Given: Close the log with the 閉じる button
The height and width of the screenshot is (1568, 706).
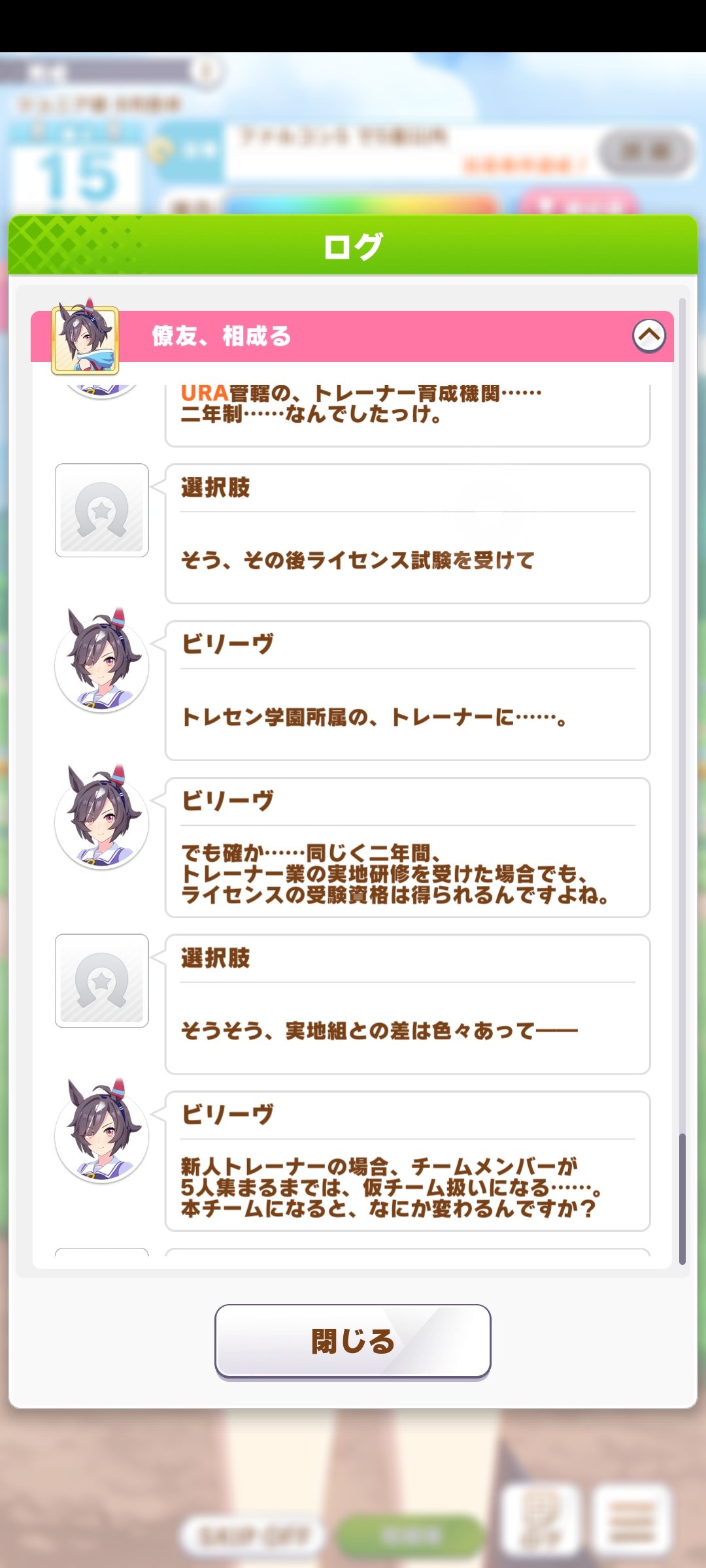Looking at the screenshot, I should [352, 1341].
